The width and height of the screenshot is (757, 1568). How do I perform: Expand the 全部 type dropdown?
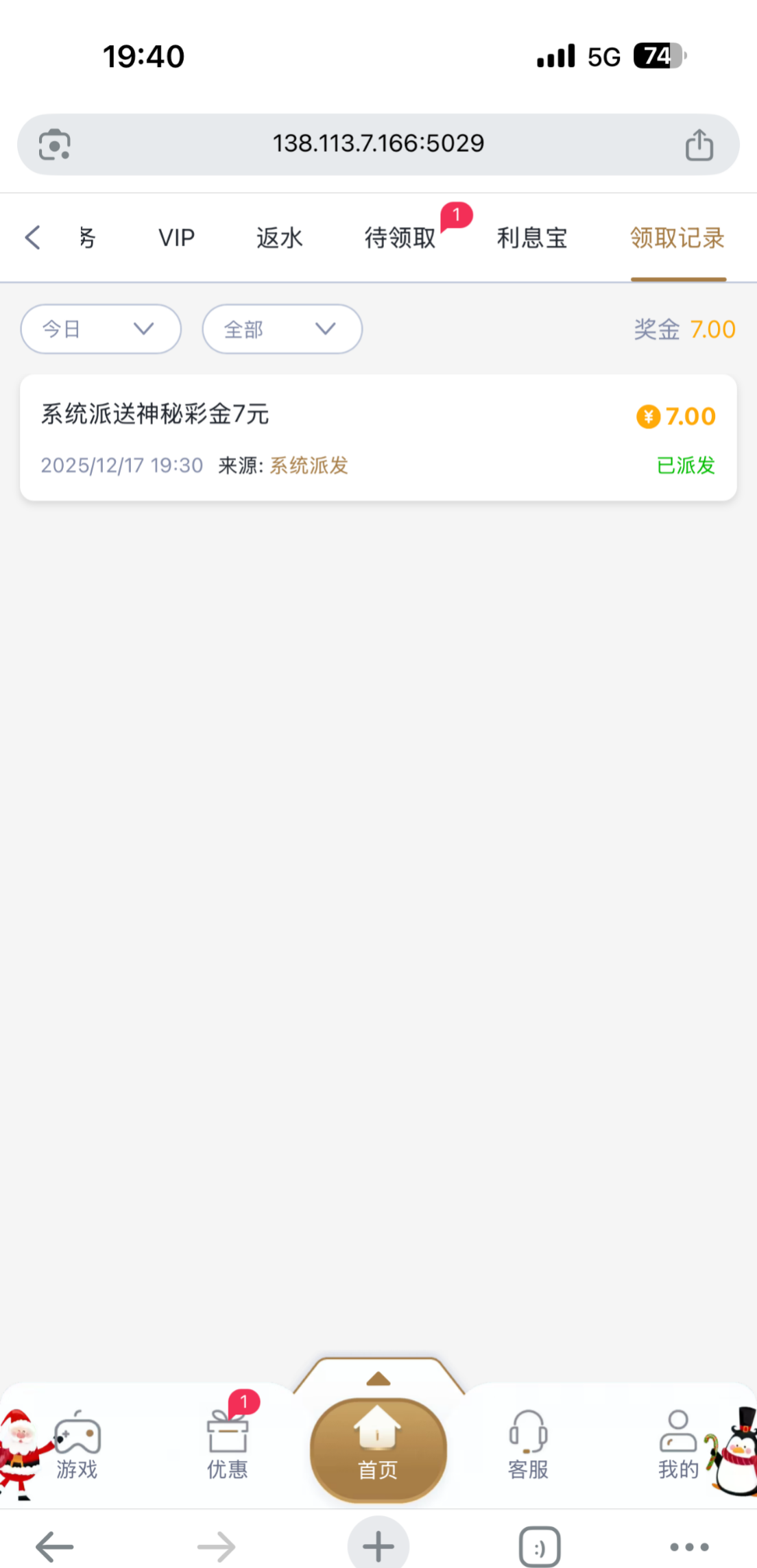tap(282, 329)
